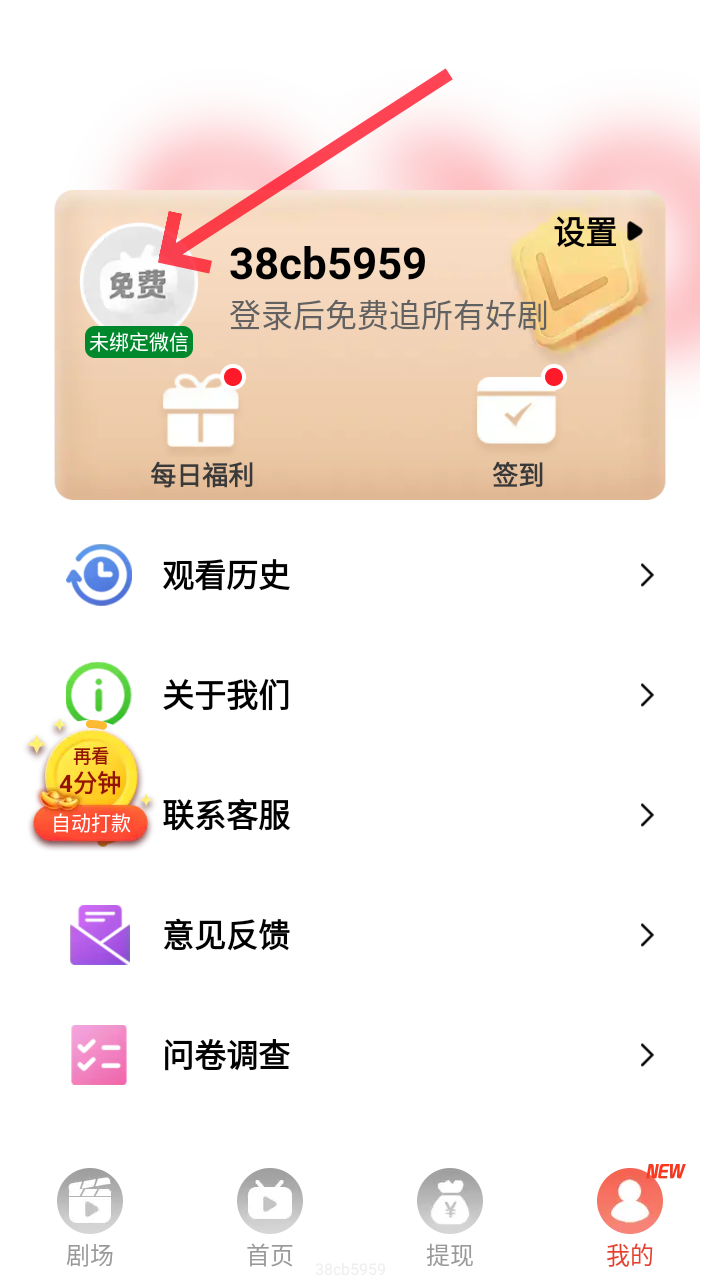This screenshot has width=720, height=1280.
Task: Open 每日福利 daily benefits
Action: coord(202,430)
